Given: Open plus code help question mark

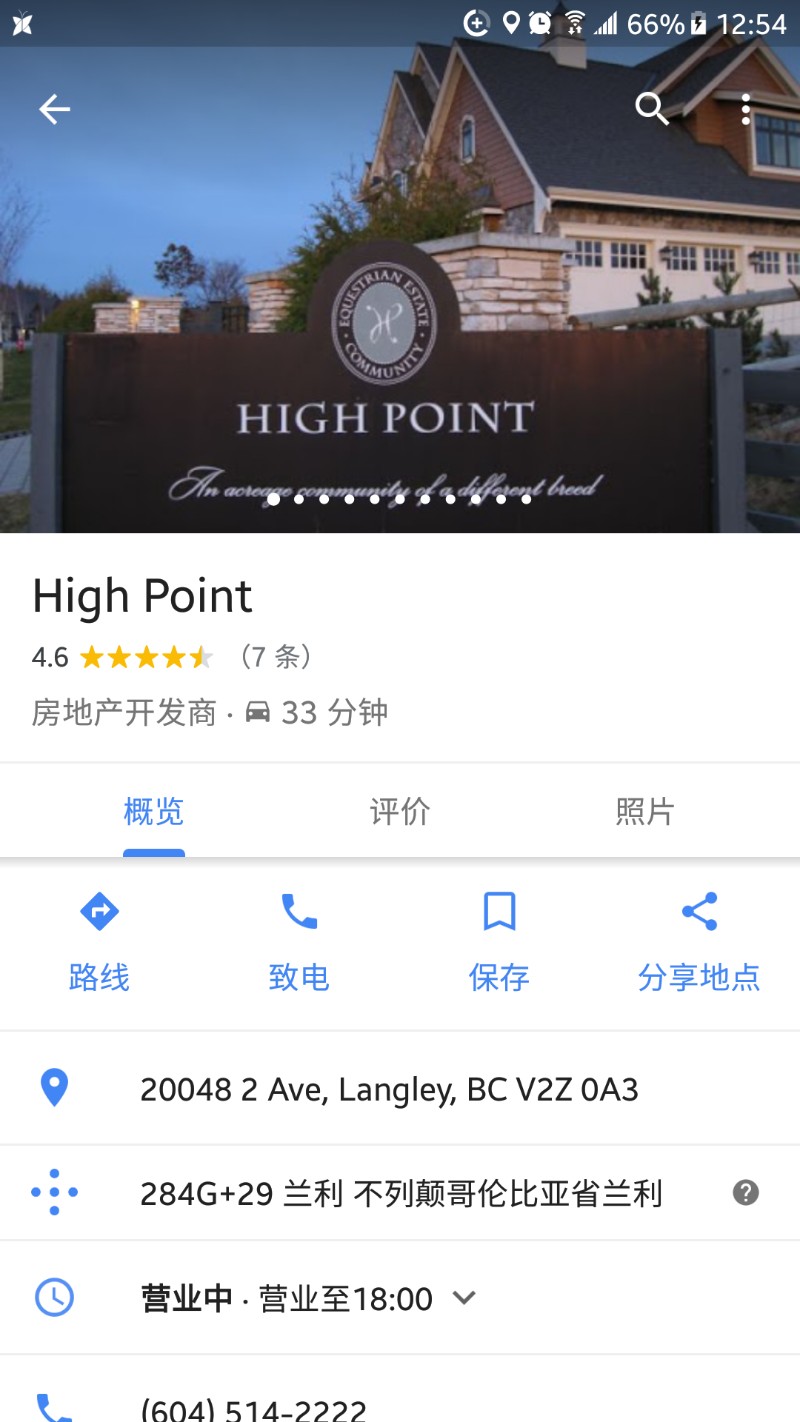Looking at the screenshot, I should [746, 1192].
